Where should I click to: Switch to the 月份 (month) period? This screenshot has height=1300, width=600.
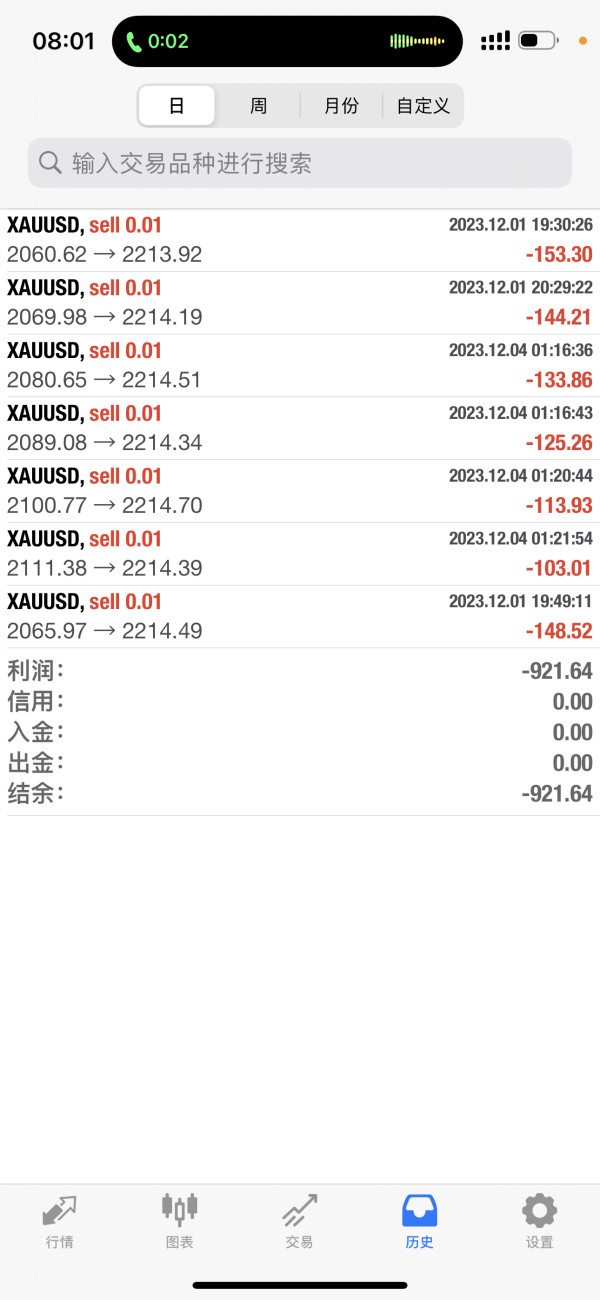pyautogui.click(x=341, y=106)
